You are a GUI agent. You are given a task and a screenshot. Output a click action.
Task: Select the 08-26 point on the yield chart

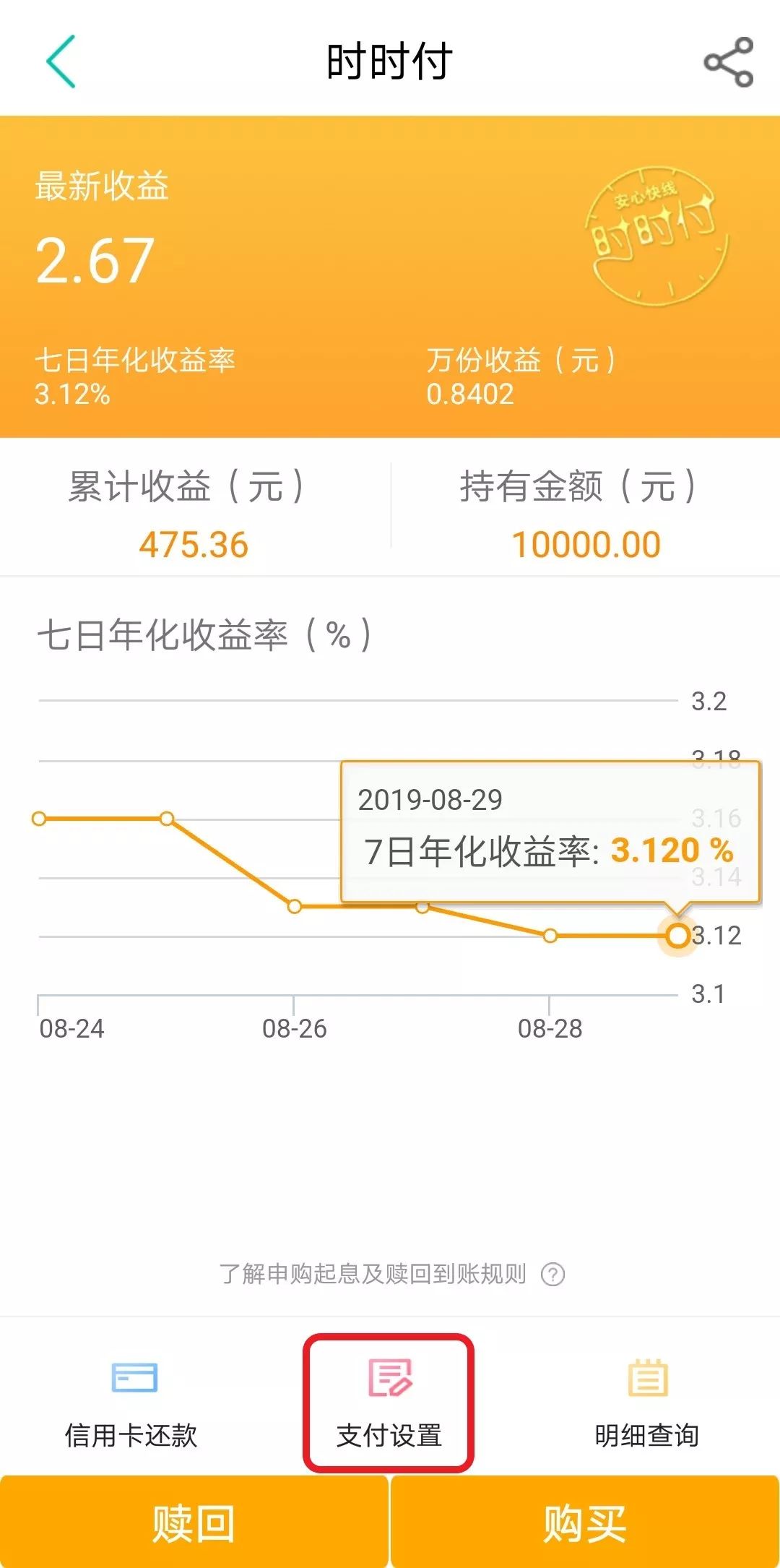pos(295,905)
